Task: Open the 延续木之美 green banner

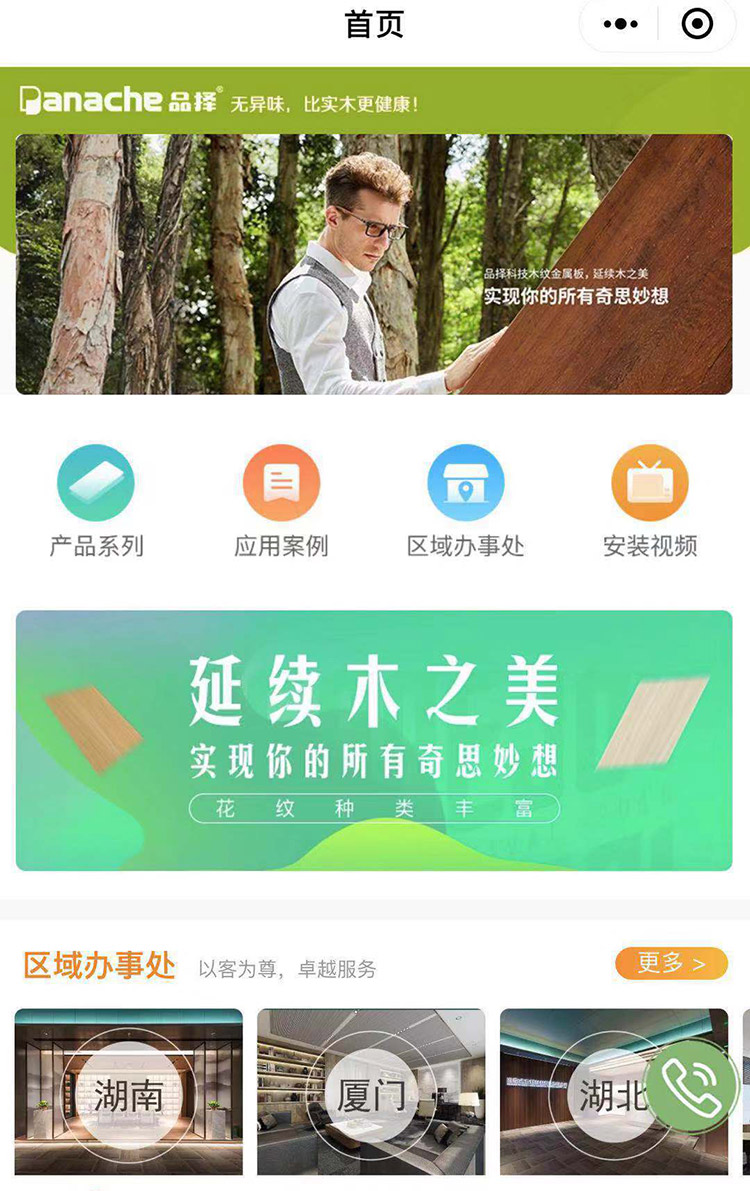Action: pos(373,740)
